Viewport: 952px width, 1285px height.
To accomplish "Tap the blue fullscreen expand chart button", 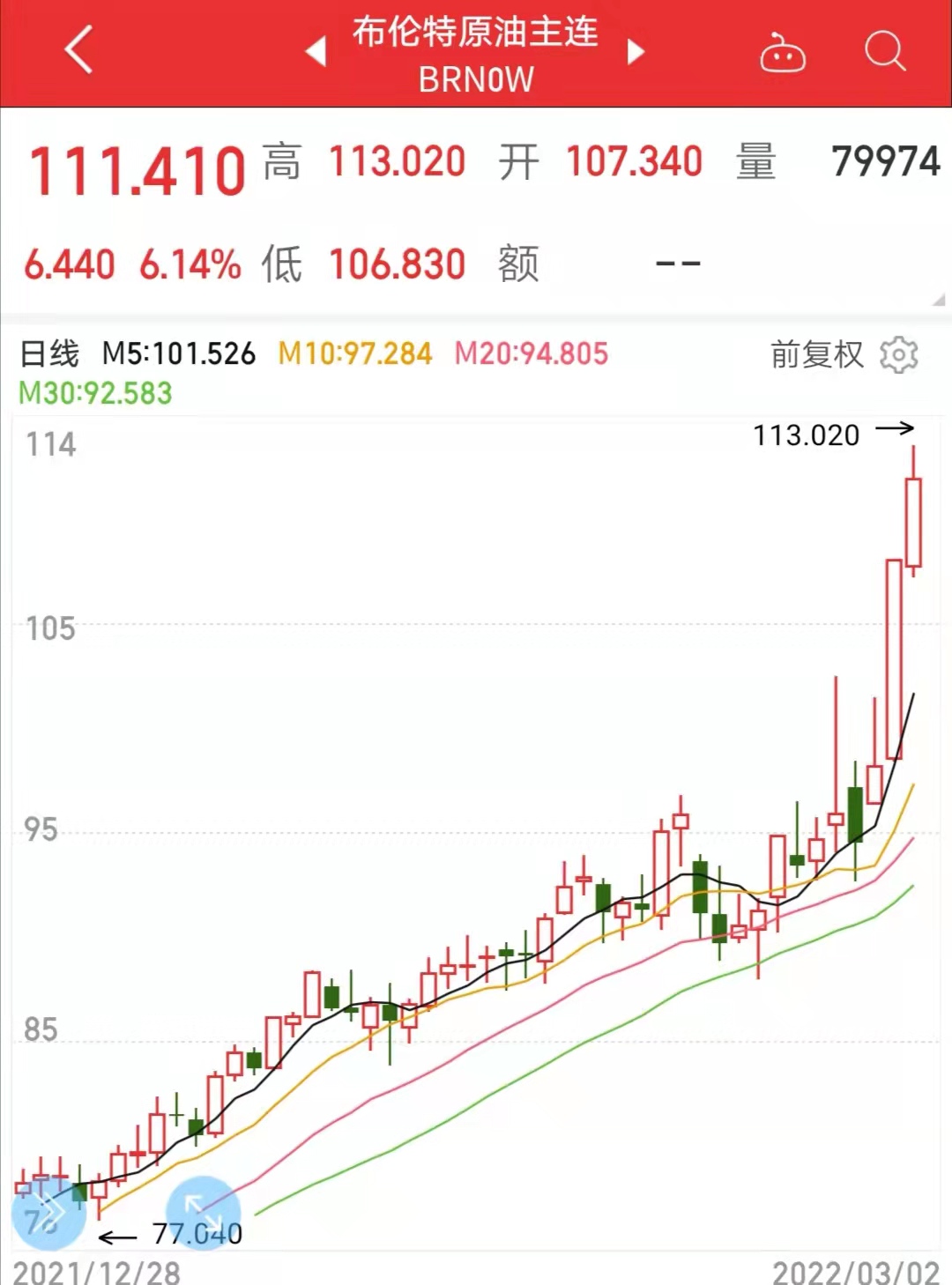I will [x=203, y=1214].
